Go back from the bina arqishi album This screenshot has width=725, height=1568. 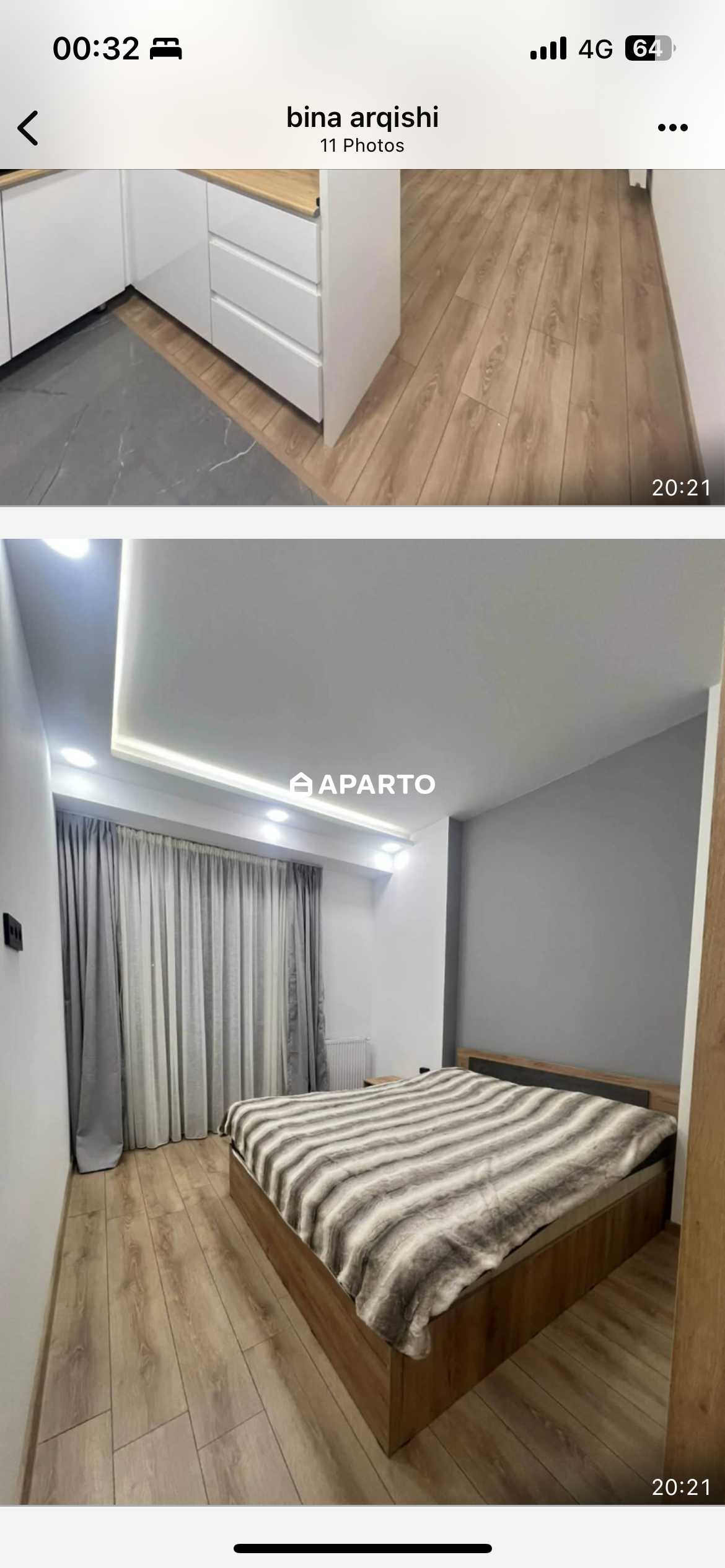tap(28, 128)
